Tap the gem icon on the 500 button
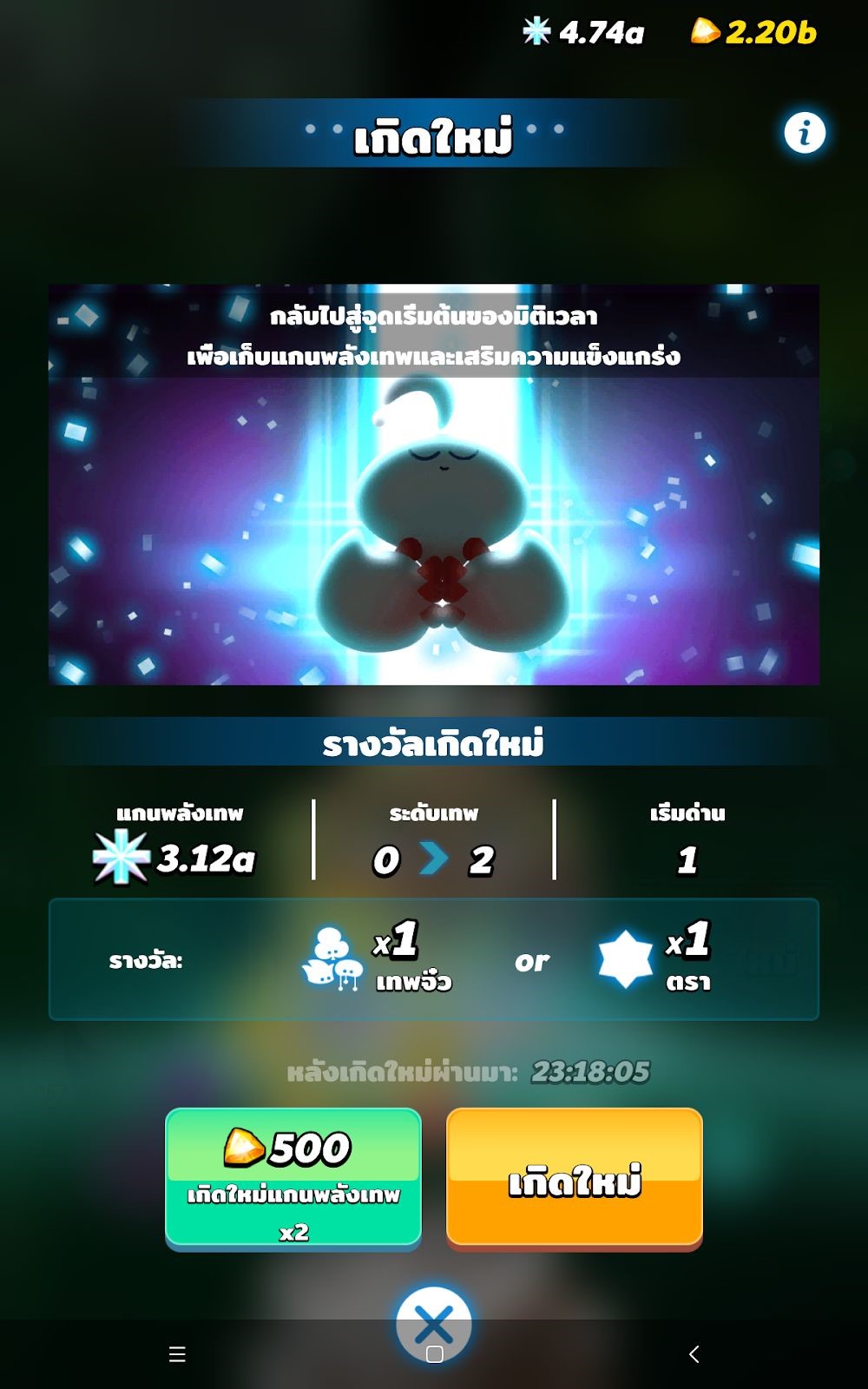This screenshot has width=868, height=1389. [x=244, y=1148]
